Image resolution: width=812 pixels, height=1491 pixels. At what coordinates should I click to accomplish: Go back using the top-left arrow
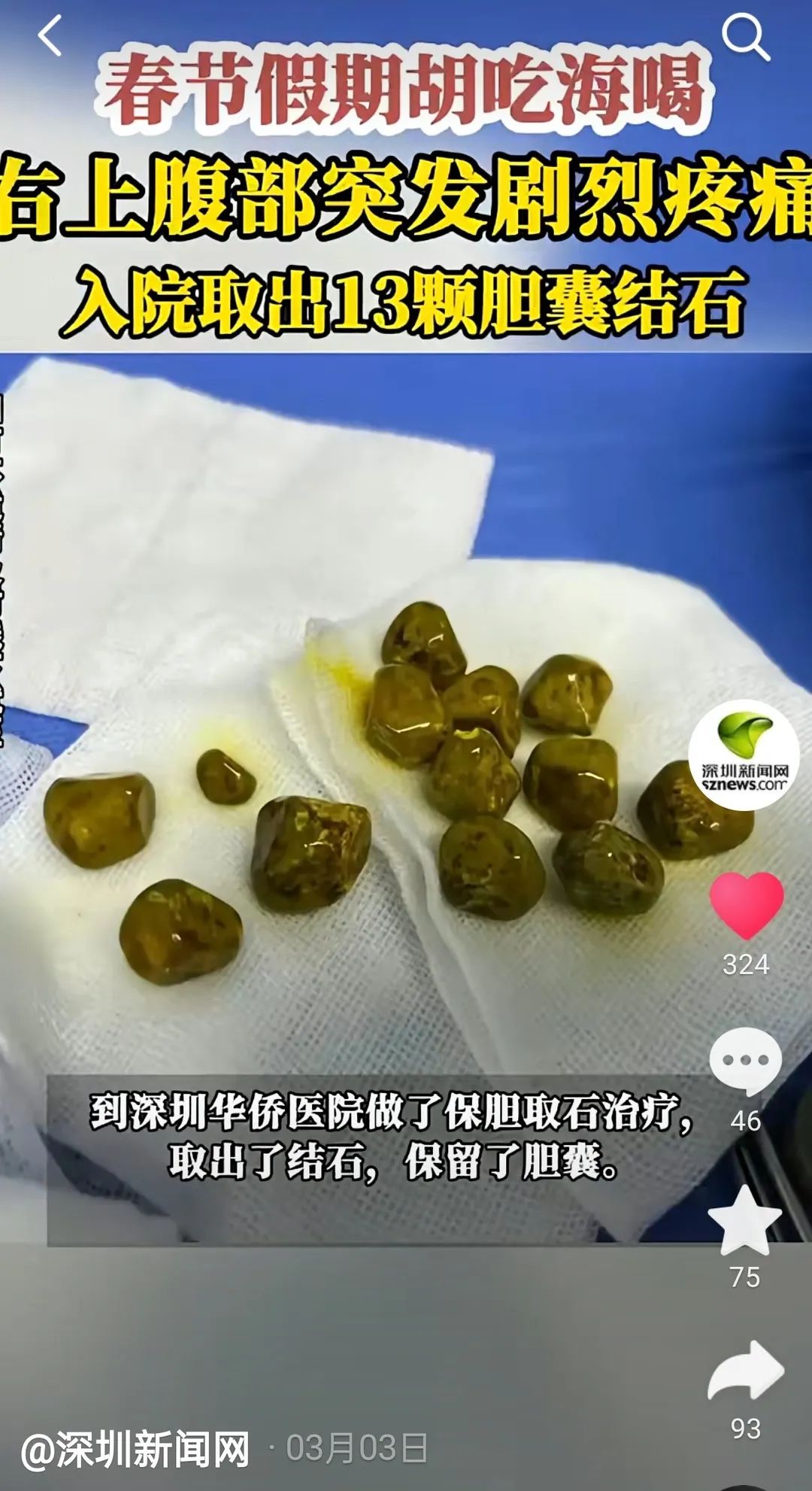[50, 35]
